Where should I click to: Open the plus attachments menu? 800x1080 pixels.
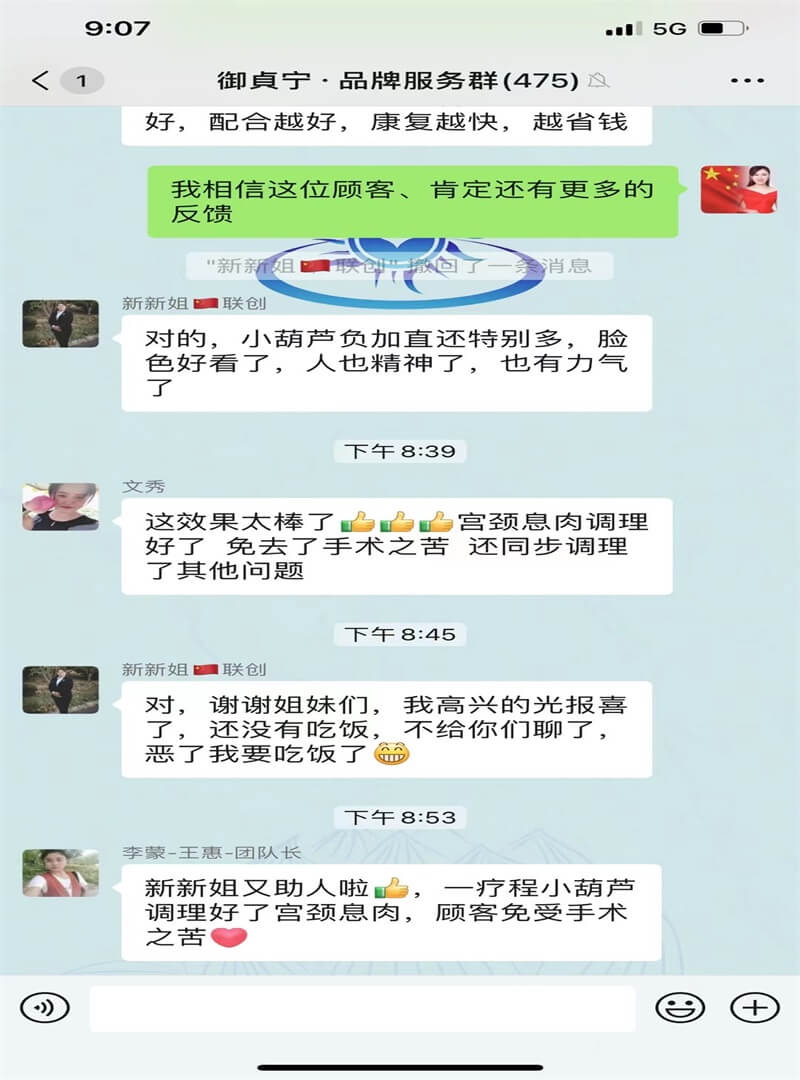[754, 1007]
